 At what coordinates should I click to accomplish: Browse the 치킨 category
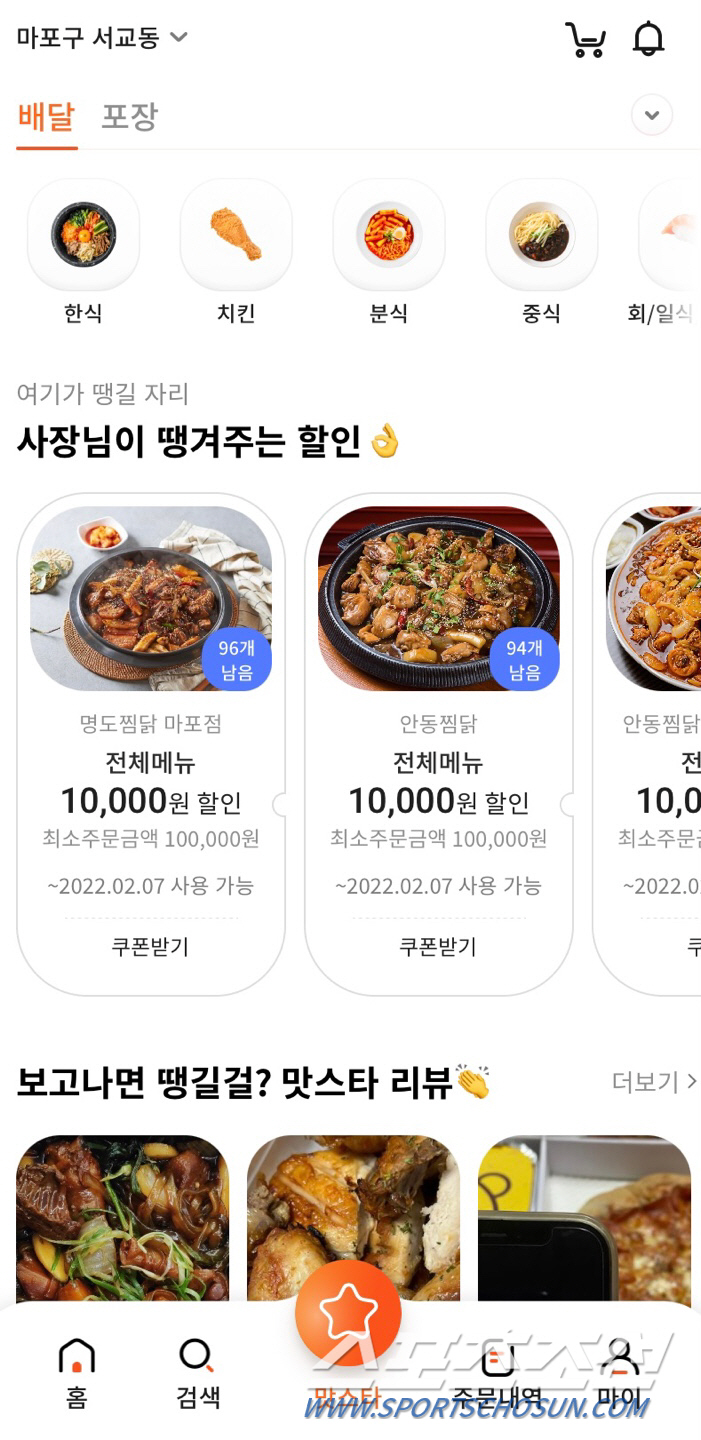236,252
